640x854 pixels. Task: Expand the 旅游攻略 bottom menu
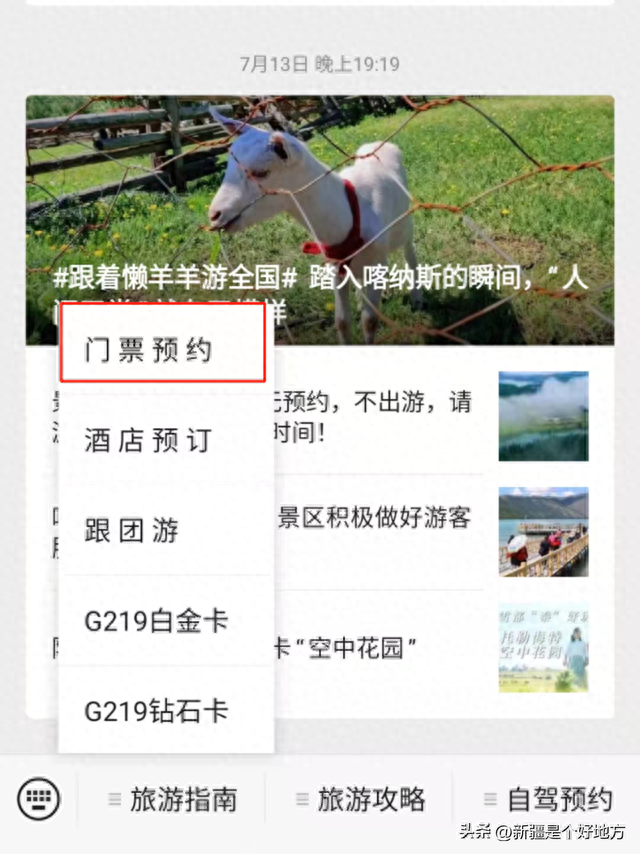[x=371, y=799]
